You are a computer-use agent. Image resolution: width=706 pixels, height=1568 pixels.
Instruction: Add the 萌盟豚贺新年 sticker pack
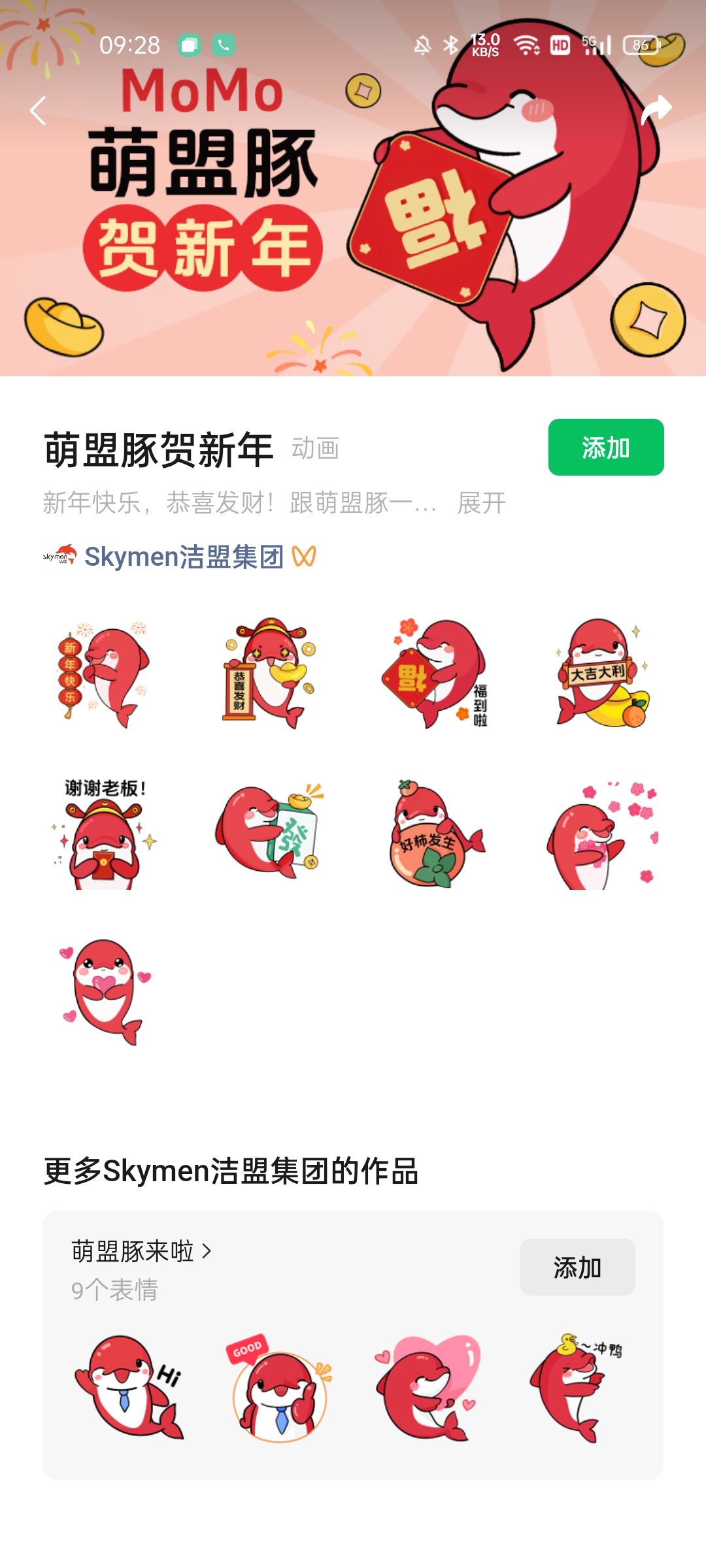[x=605, y=448]
